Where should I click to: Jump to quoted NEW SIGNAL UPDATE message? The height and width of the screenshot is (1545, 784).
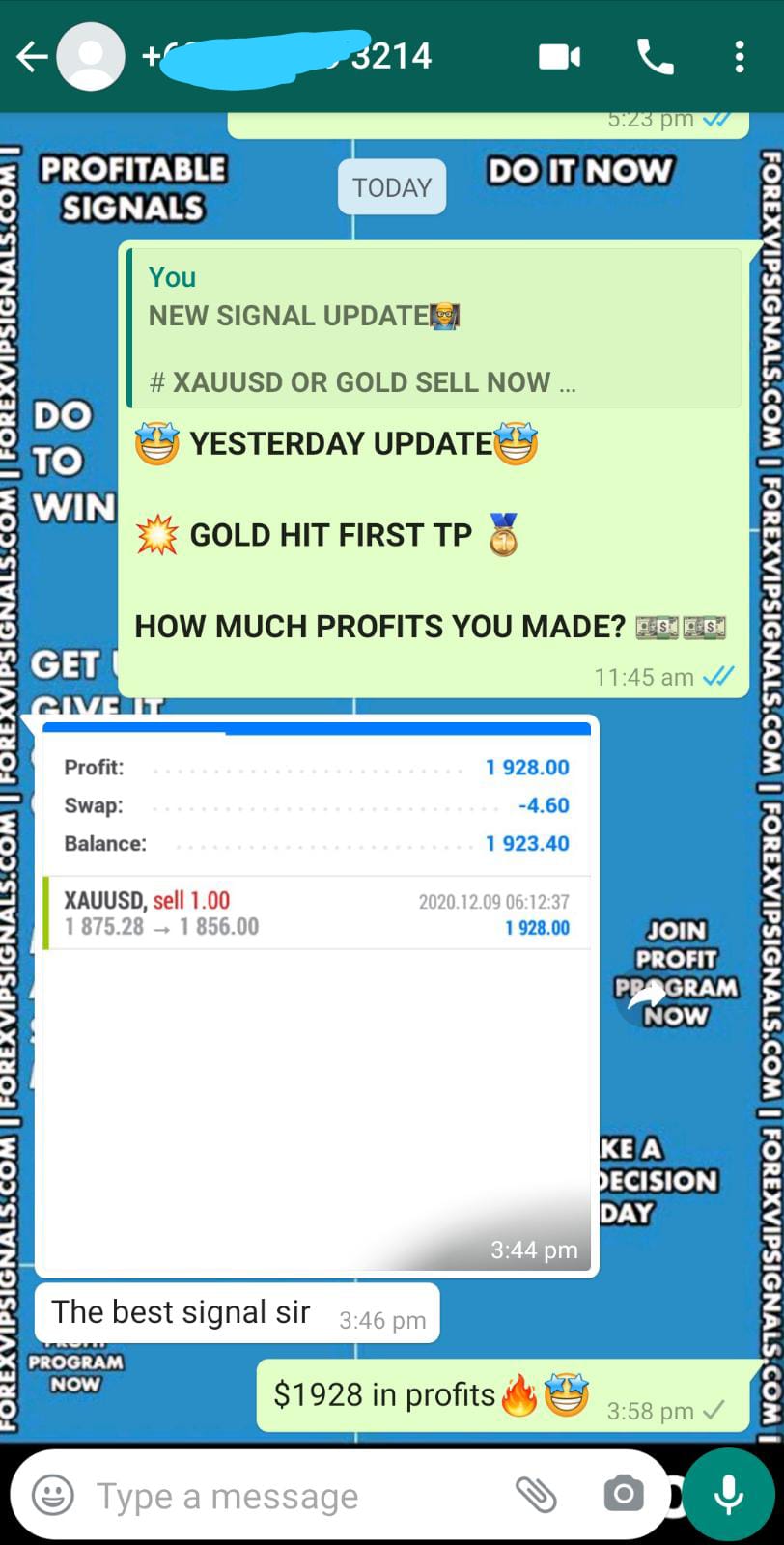pyautogui.click(x=434, y=330)
